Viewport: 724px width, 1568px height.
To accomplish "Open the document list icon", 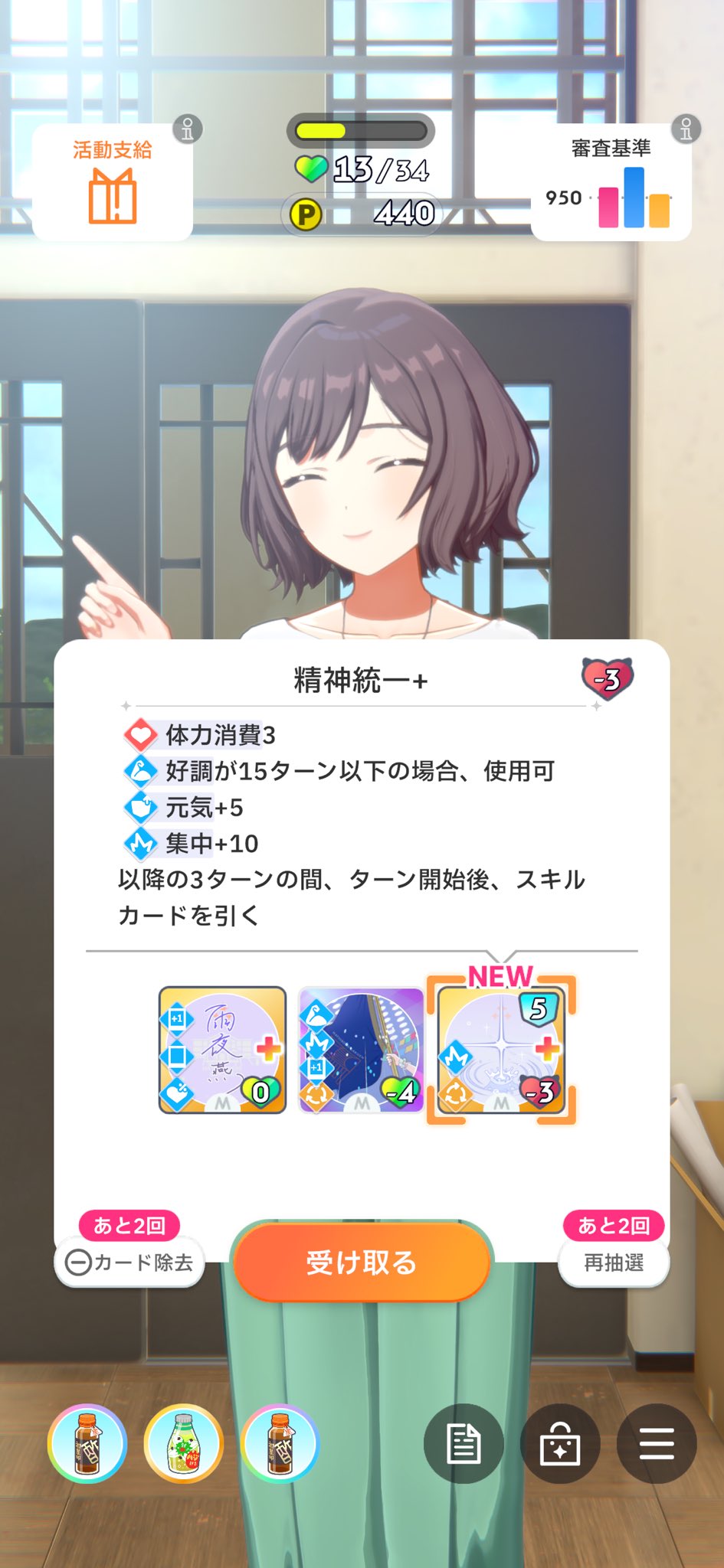I will click(464, 1443).
